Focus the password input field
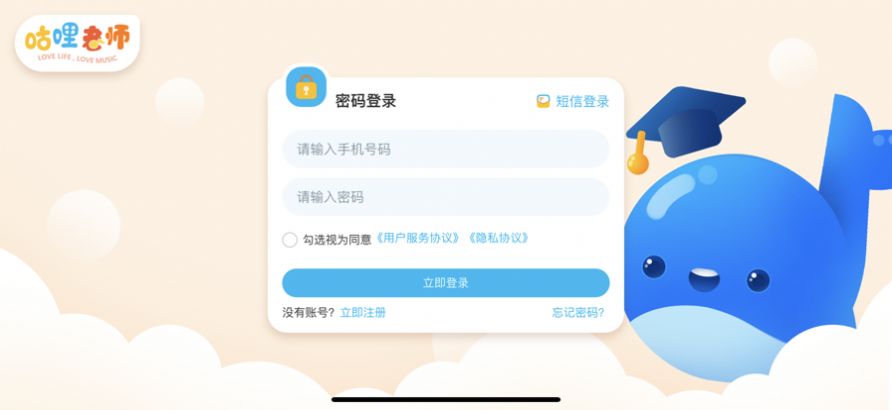 pyautogui.click(x=445, y=197)
